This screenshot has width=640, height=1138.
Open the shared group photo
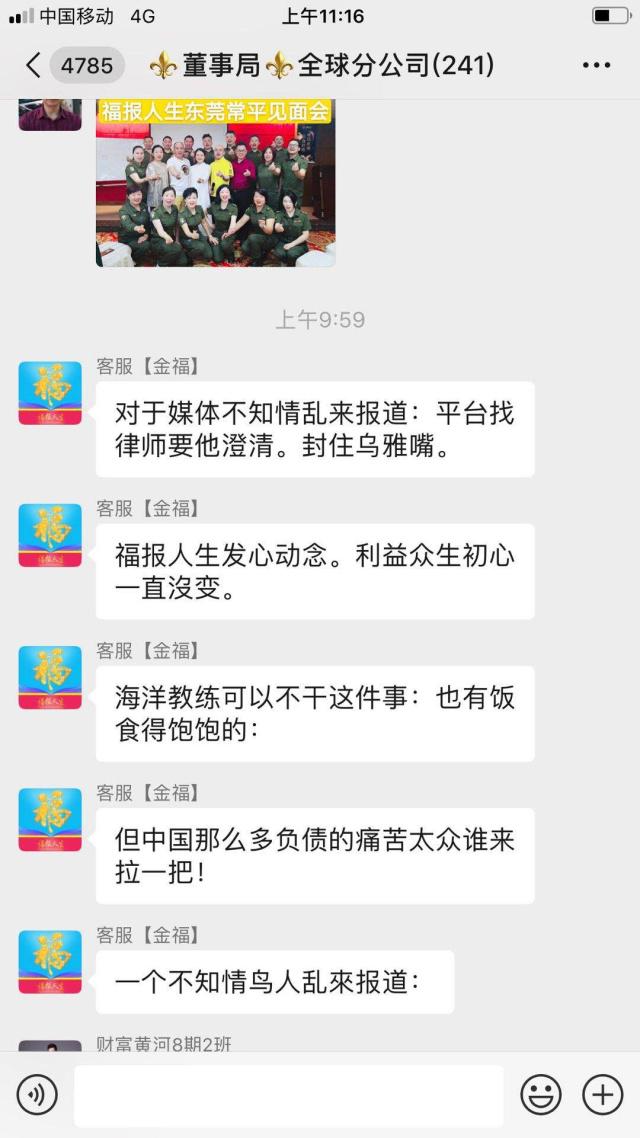pos(215,182)
